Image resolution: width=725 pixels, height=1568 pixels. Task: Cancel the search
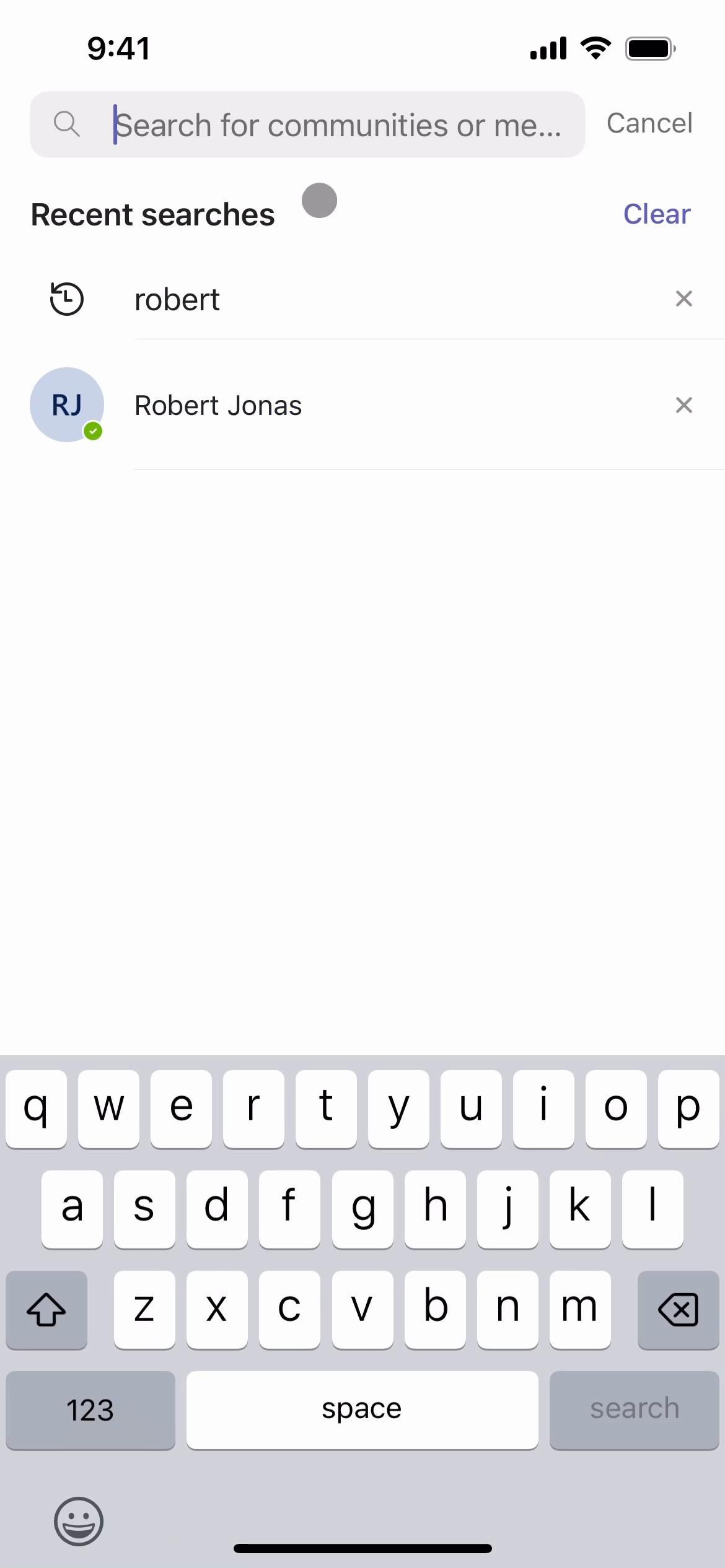pos(649,123)
